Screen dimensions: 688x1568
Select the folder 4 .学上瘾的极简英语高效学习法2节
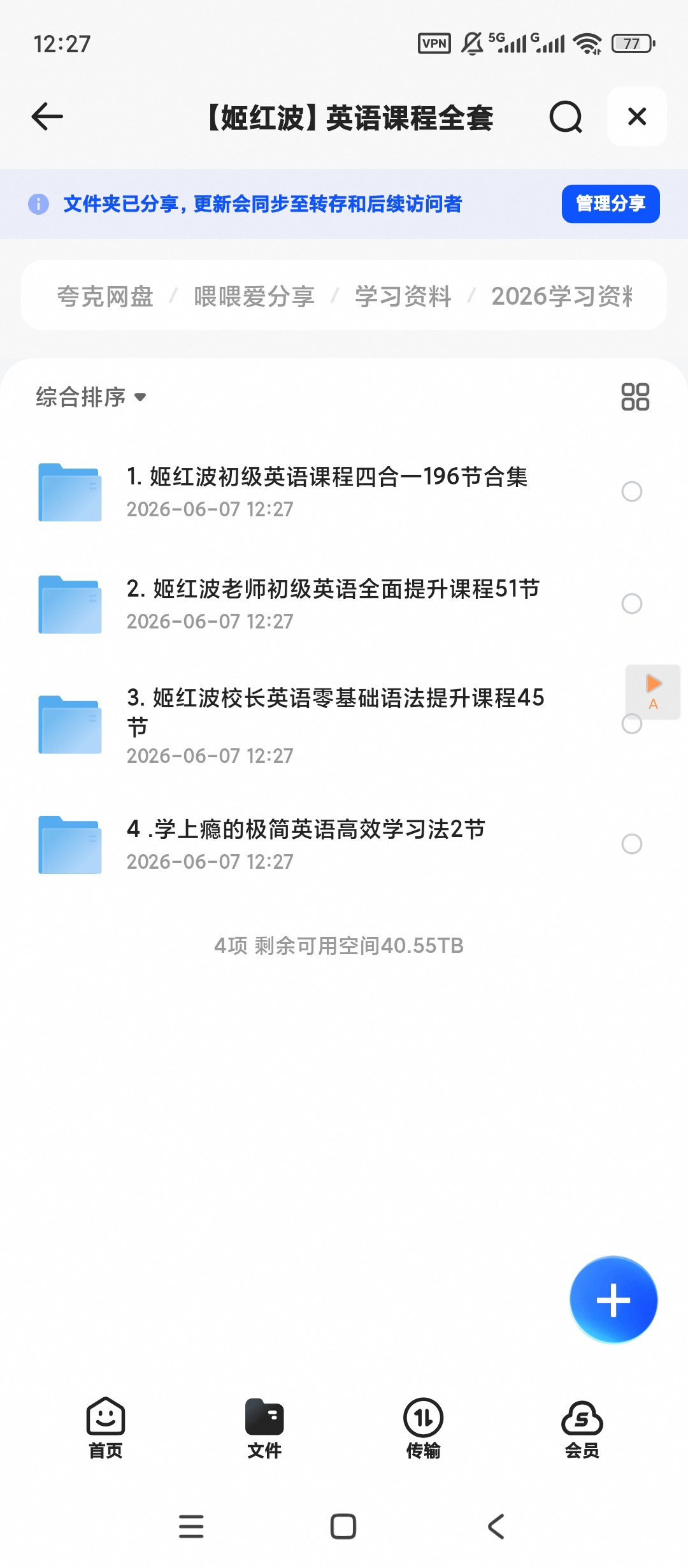coord(632,844)
